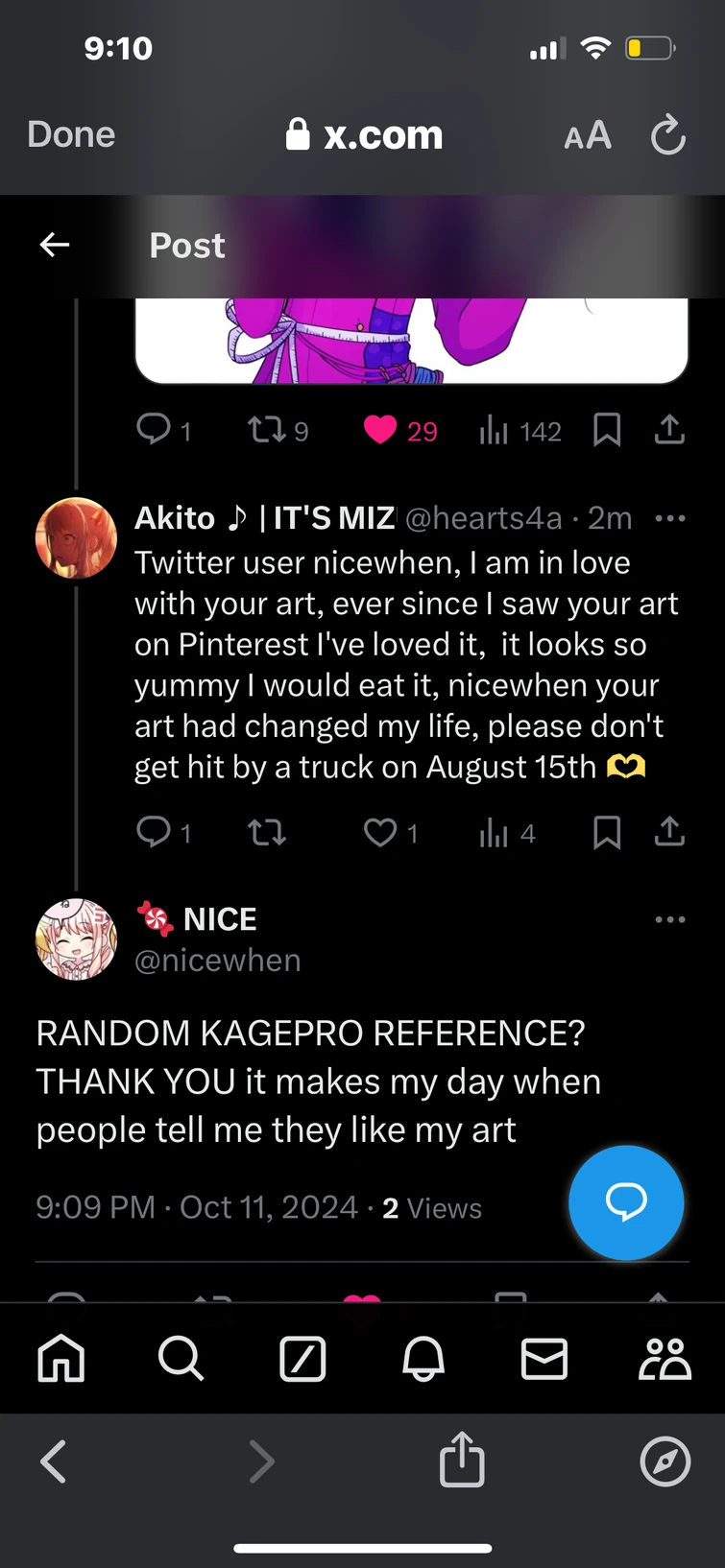Viewport: 725px width, 1568px height.
Task: Bookmark Akito's reply
Action: 607,832
